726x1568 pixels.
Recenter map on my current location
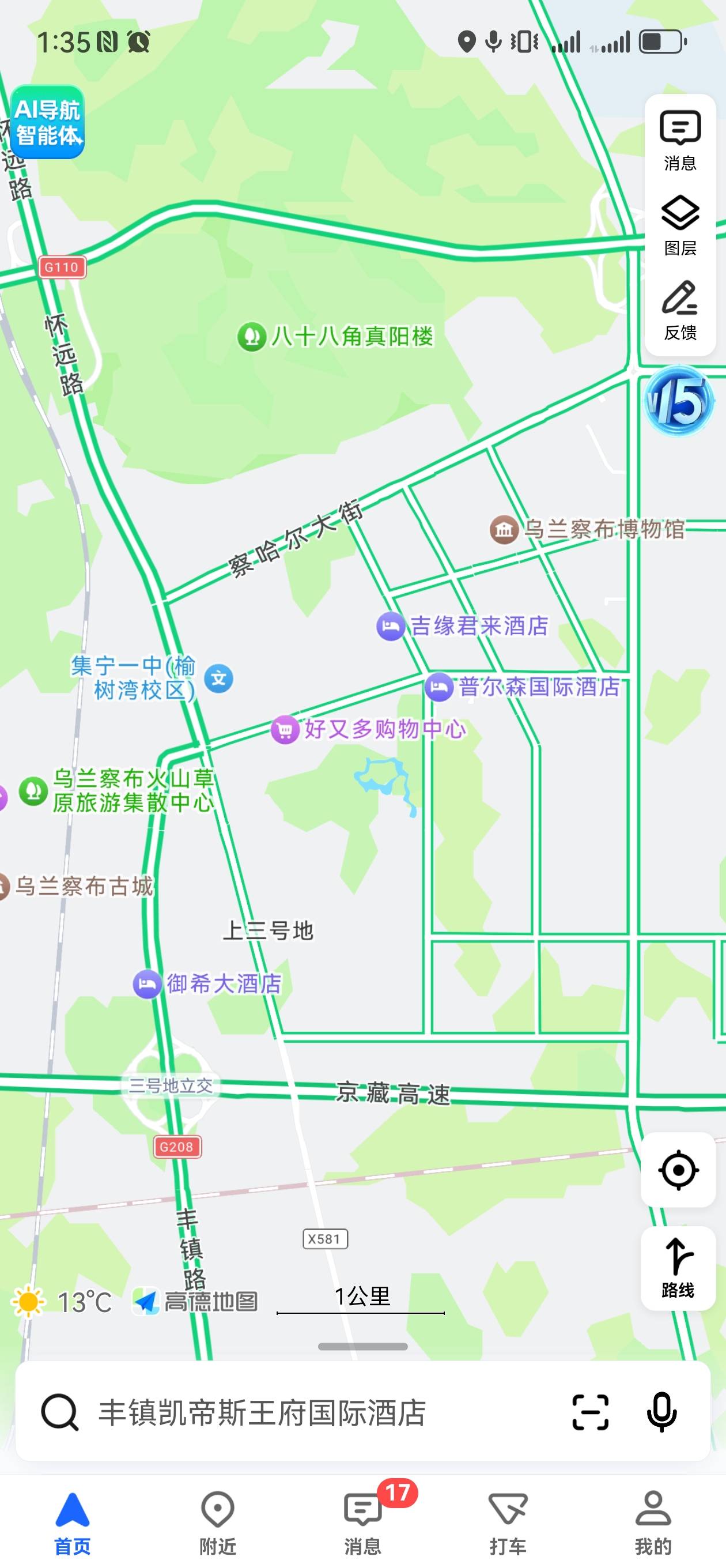[x=678, y=1169]
